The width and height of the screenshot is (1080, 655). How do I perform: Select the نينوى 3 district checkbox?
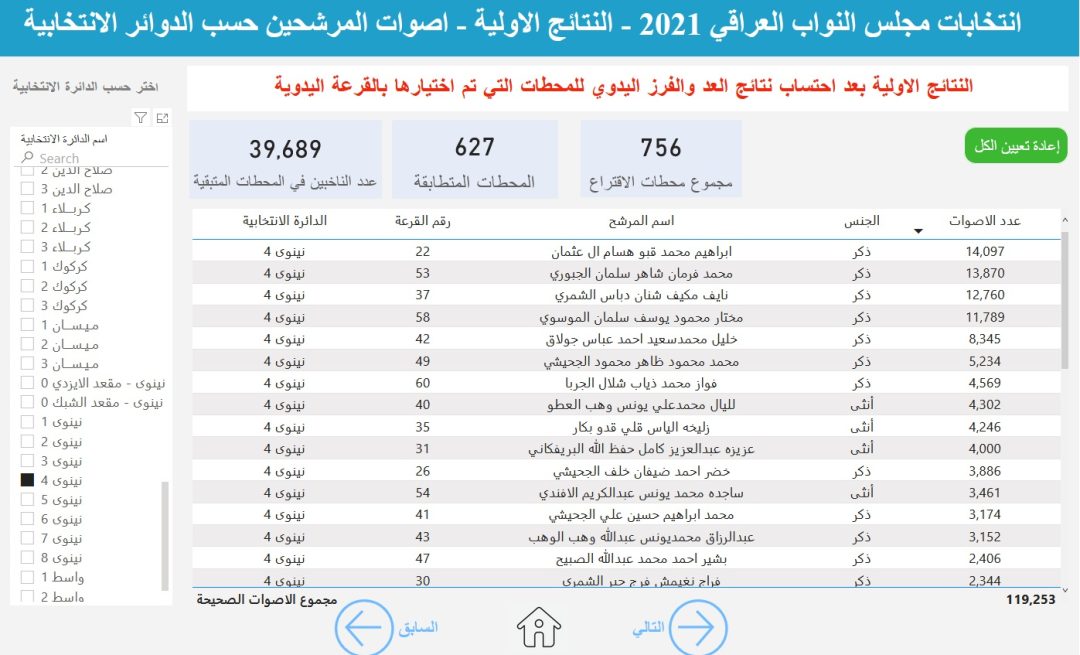[28, 461]
